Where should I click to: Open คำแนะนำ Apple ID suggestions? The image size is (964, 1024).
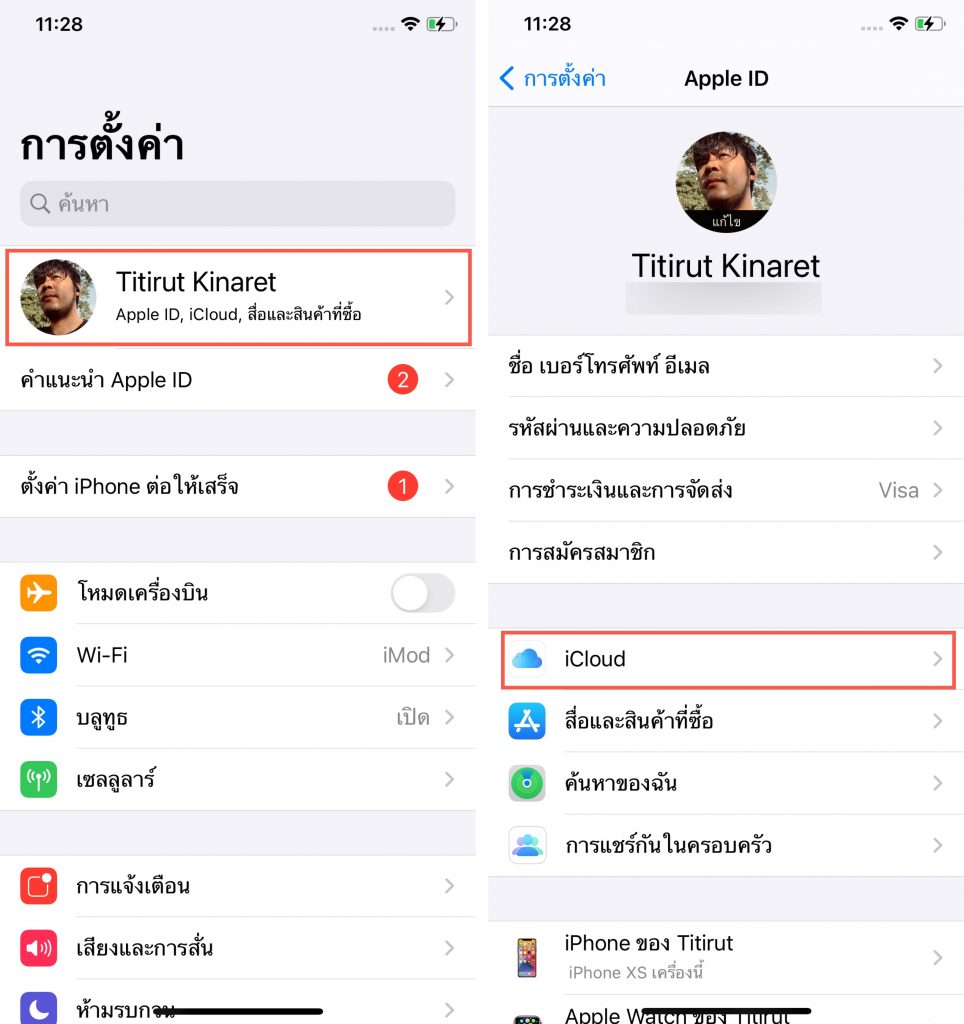click(x=238, y=380)
